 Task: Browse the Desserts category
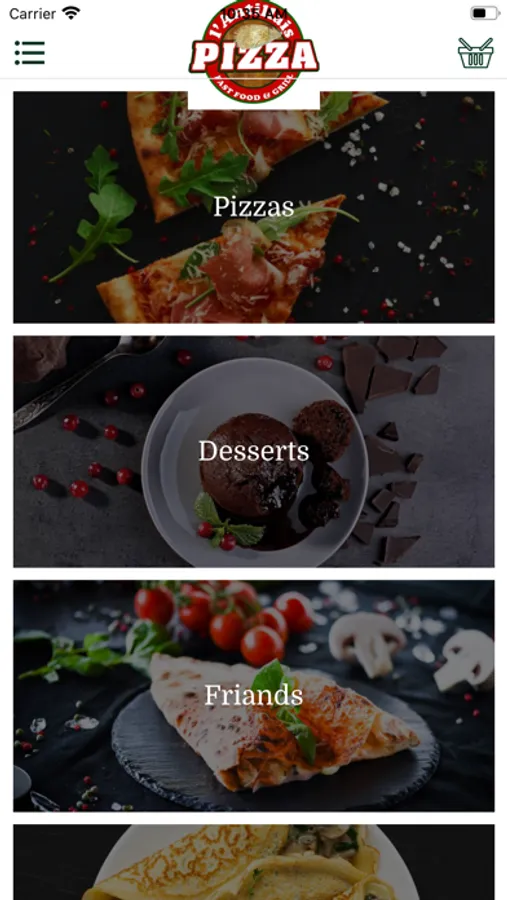tap(254, 451)
